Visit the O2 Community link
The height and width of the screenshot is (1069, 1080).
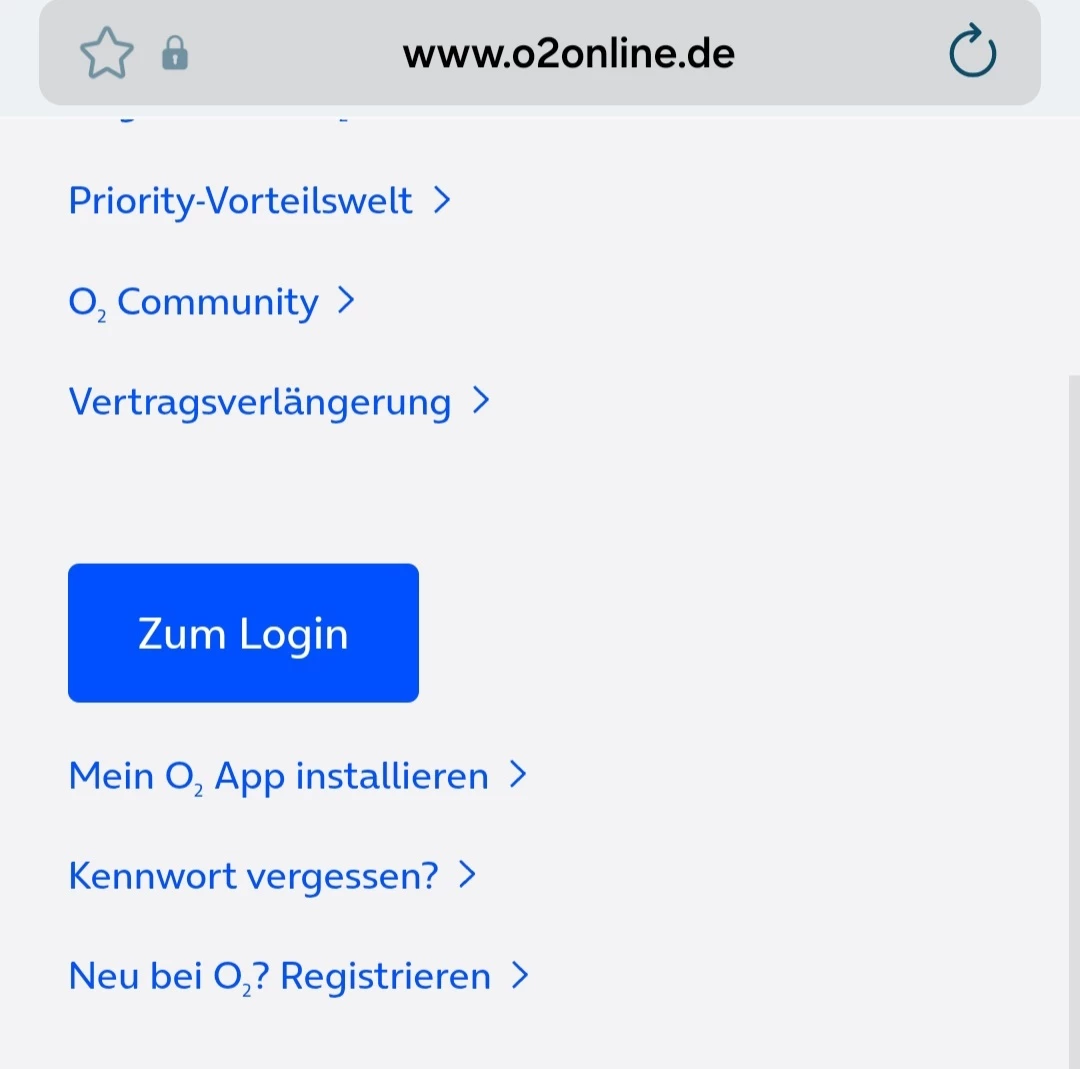point(211,302)
